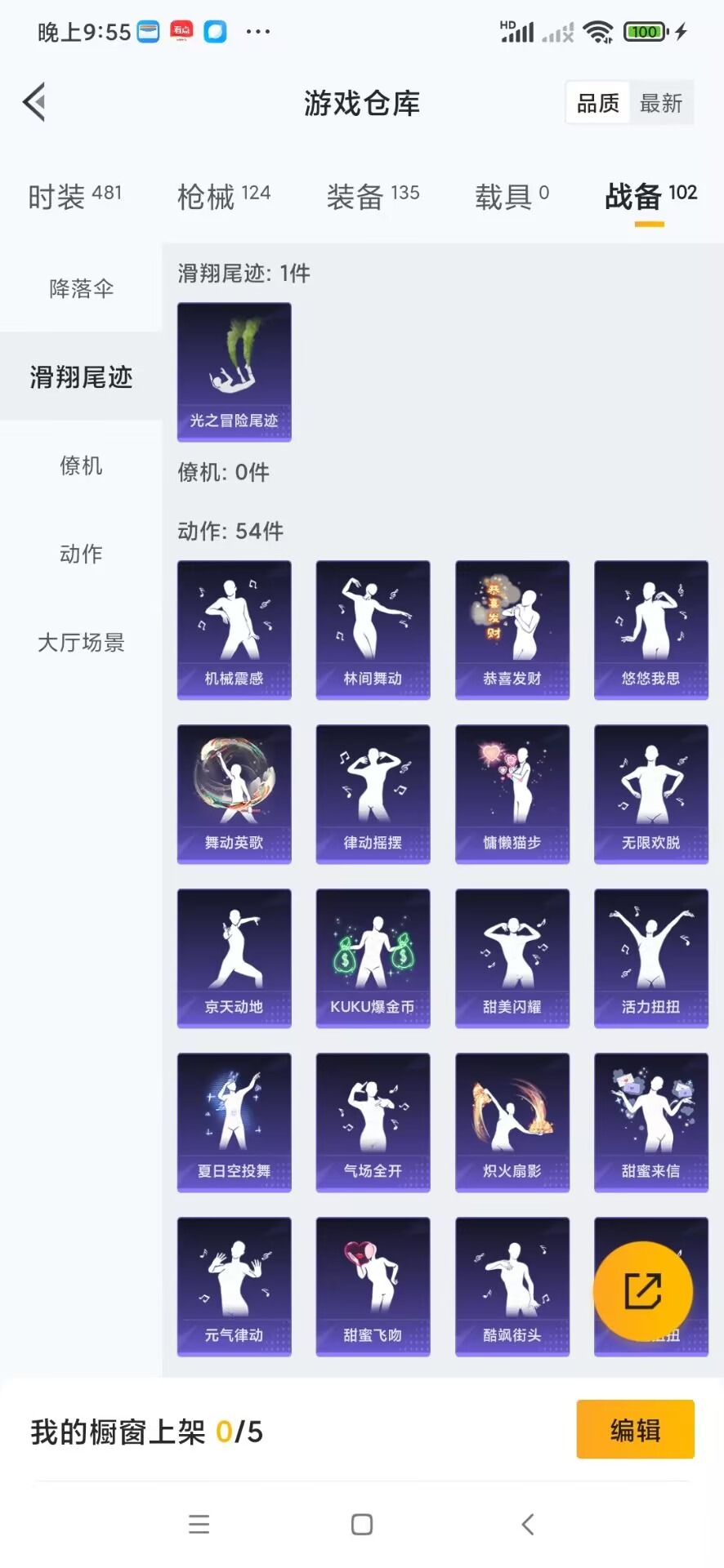Tap the orange floating share button
Image resolution: width=724 pixels, height=1568 pixels.
click(643, 1291)
